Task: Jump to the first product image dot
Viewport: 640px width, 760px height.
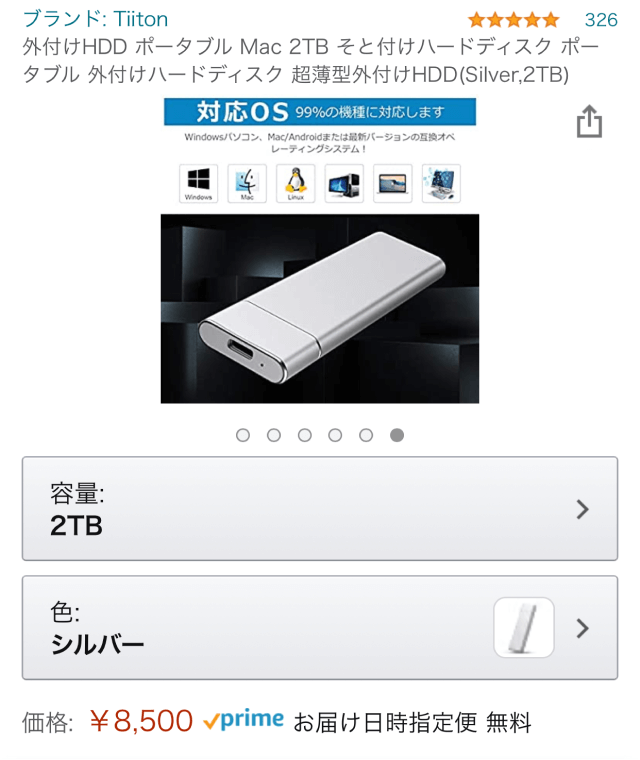Action: pyautogui.click(x=243, y=435)
